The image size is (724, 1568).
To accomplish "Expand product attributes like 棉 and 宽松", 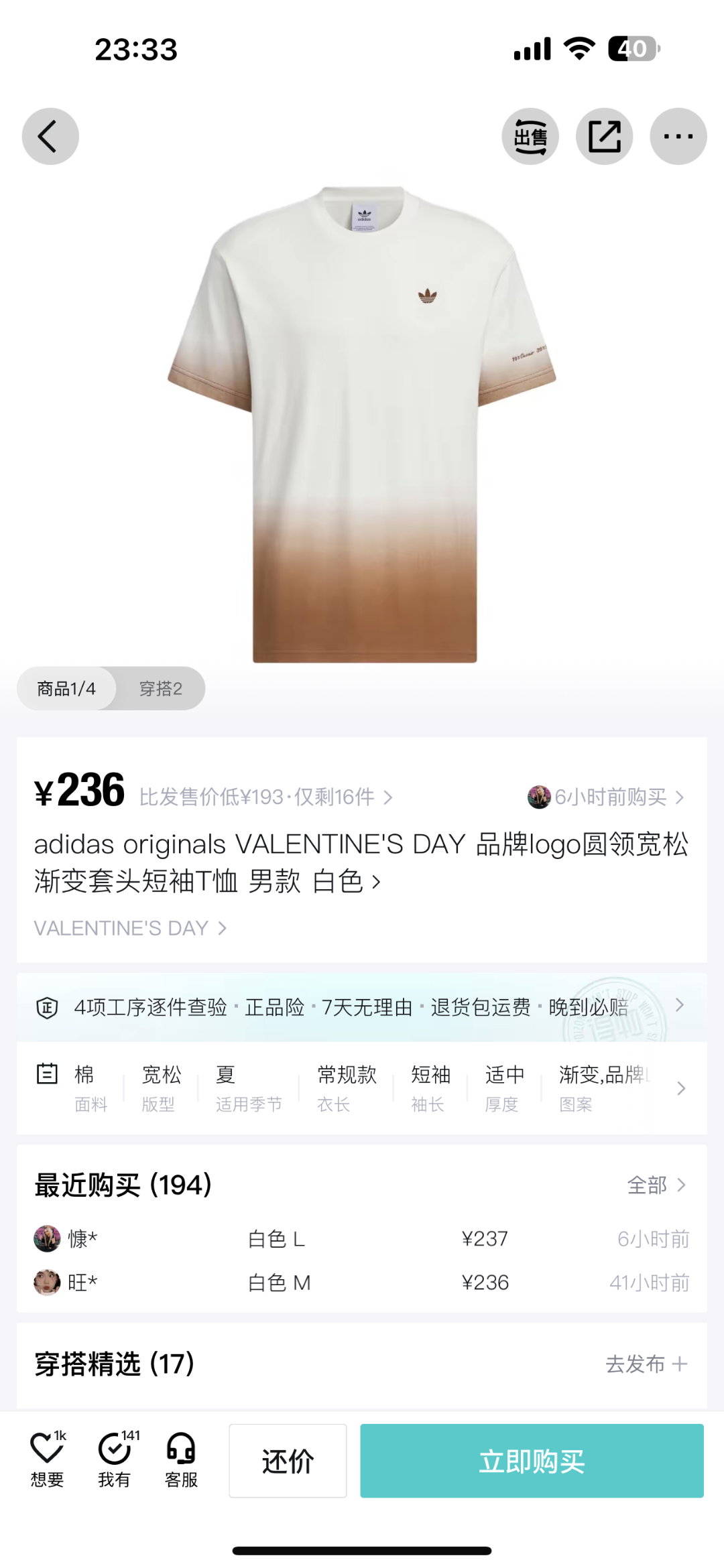I will point(680,1088).
